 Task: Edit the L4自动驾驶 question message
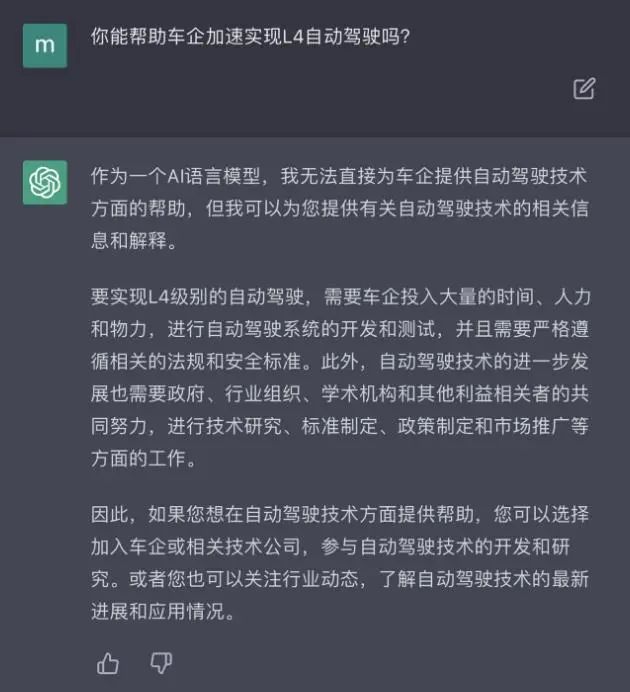584,88
